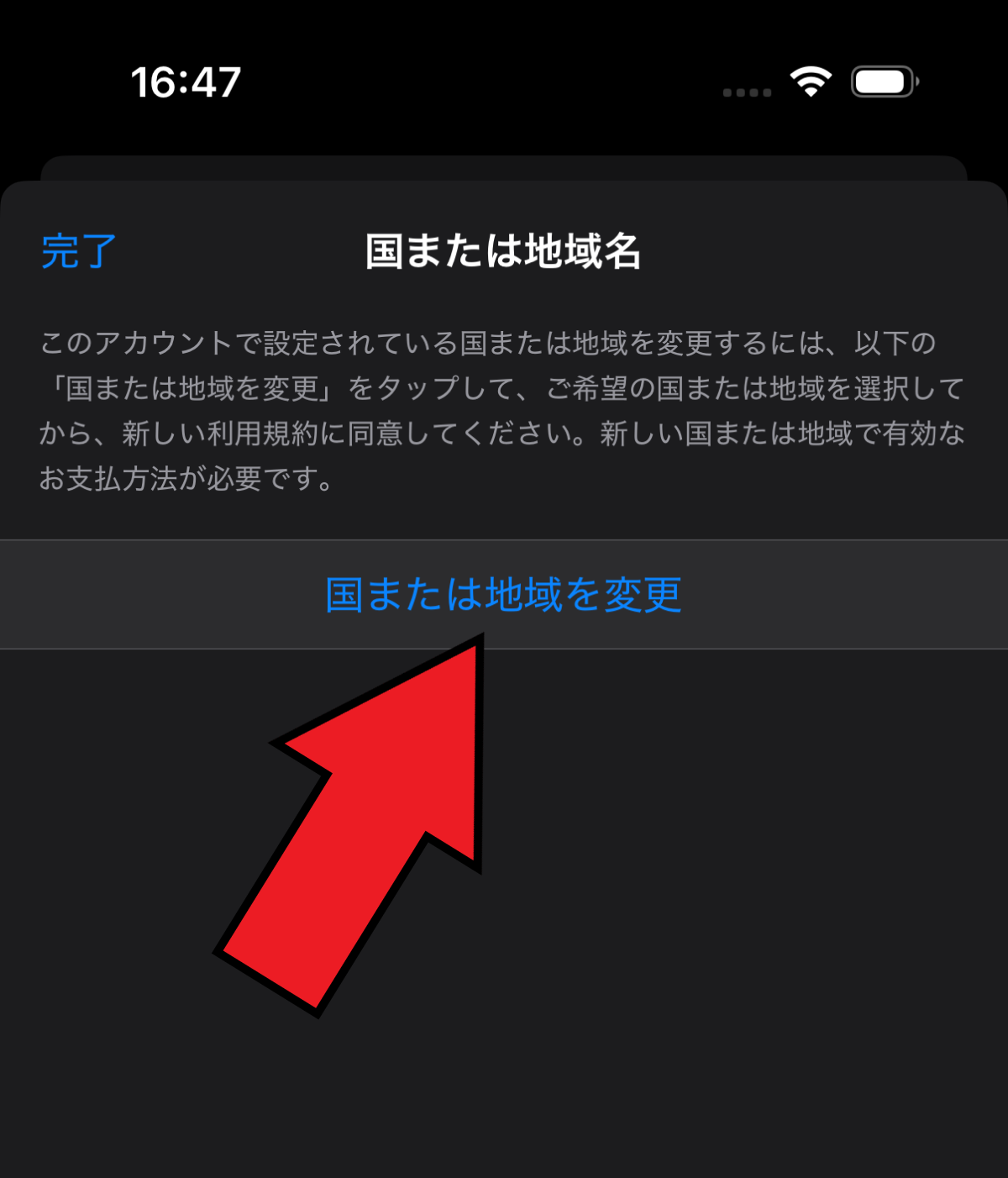Select 国または地域を変更

(x=503, y=594)
